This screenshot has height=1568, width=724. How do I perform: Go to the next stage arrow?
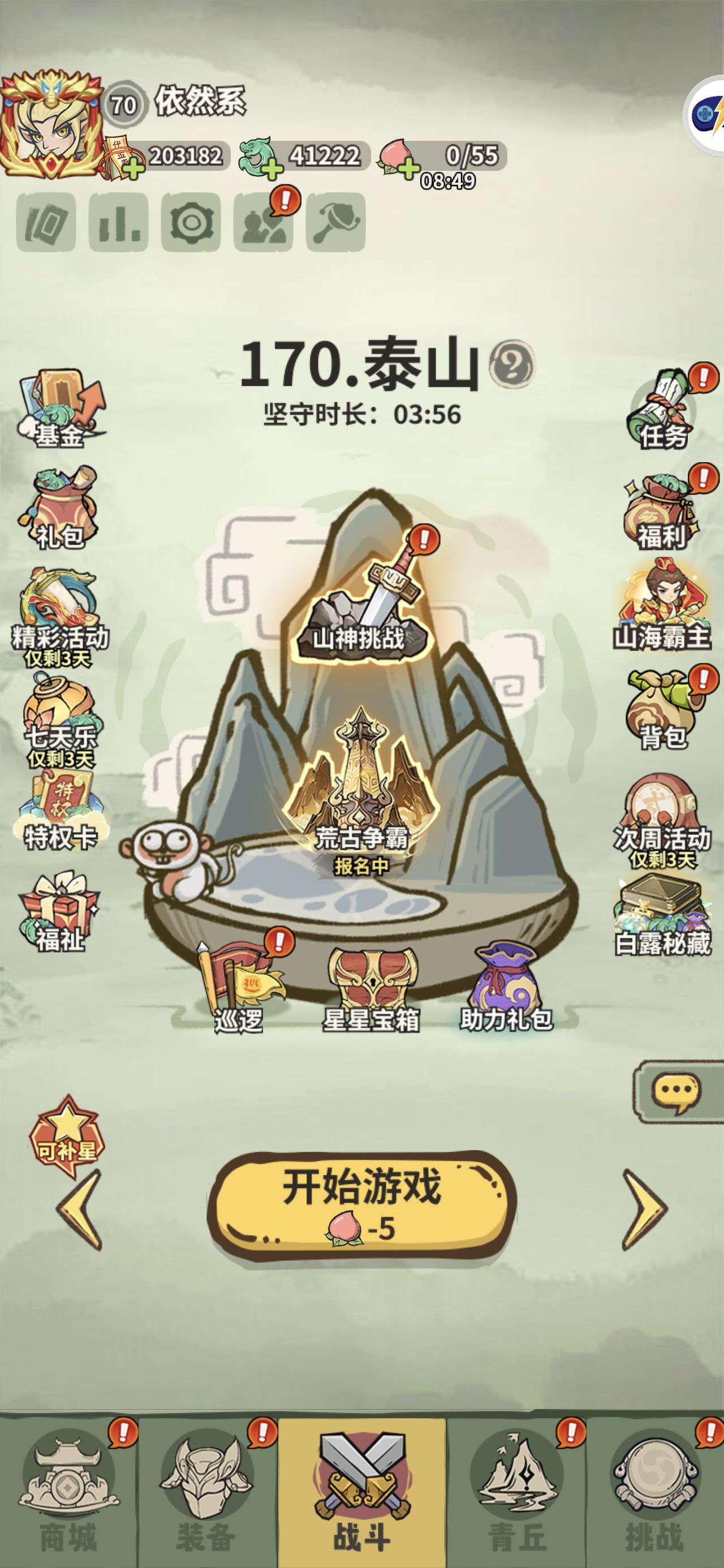click(645, 1208)
